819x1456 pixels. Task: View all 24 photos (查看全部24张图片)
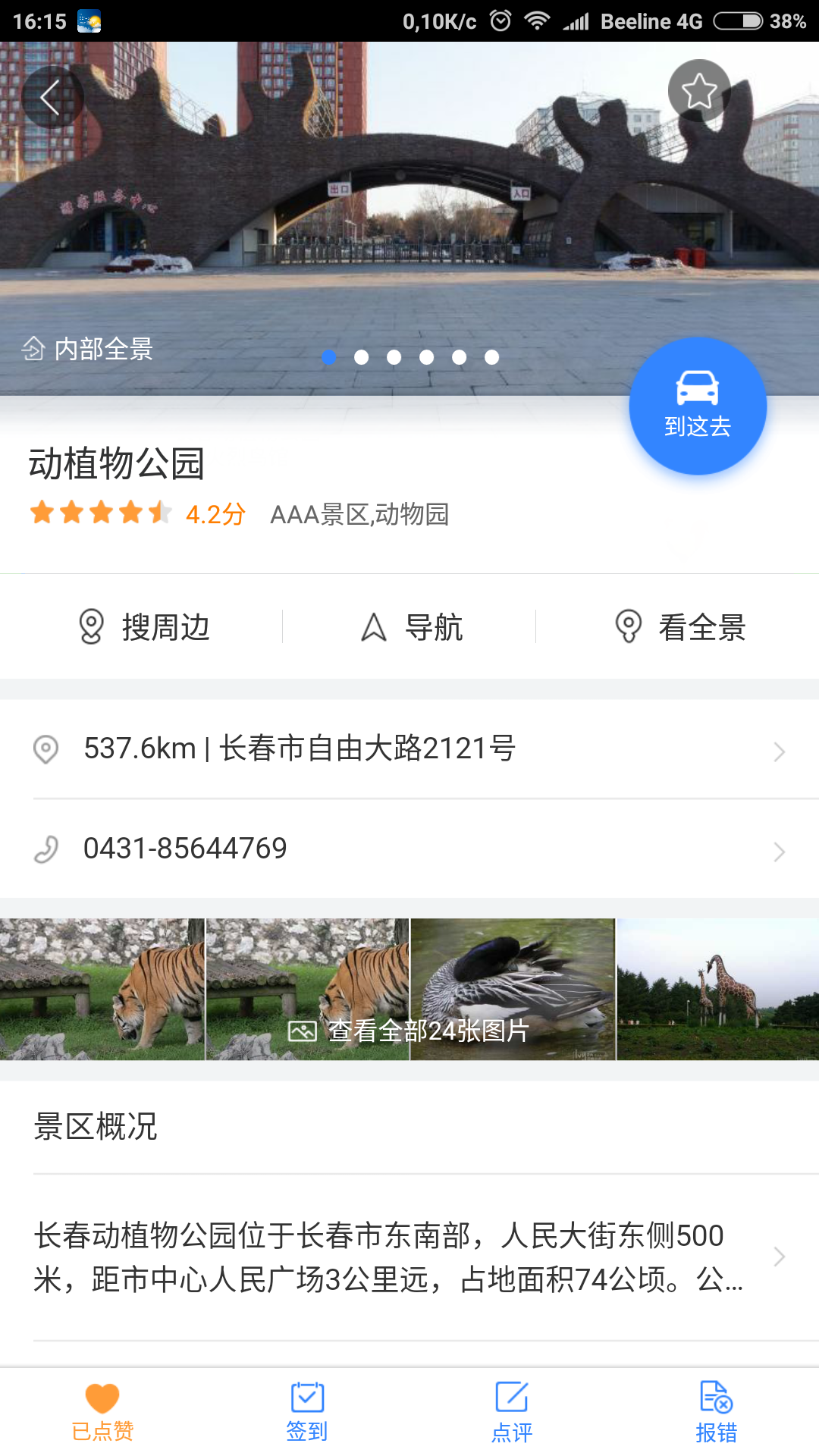(x=409, y=1031)
